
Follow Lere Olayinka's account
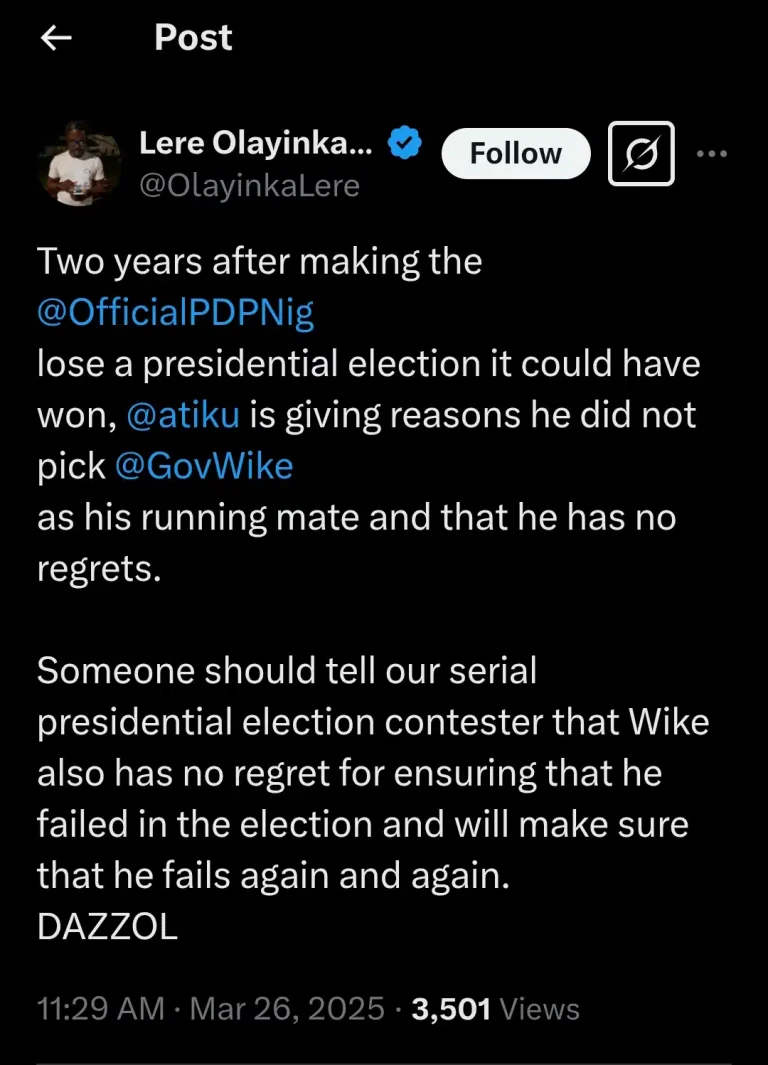516,154
